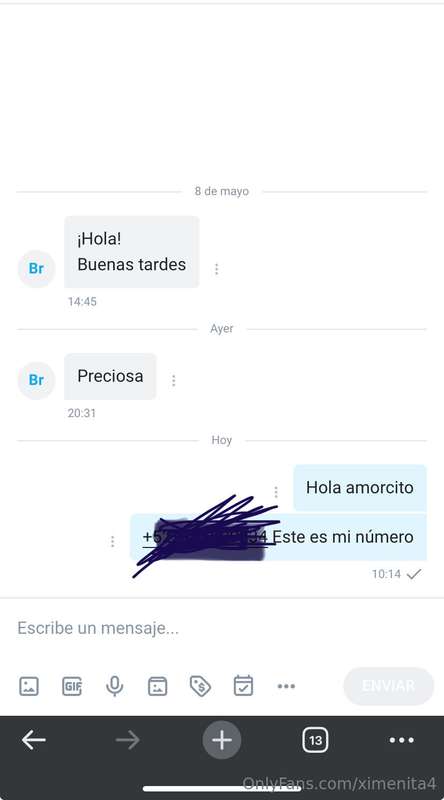Open the browser's three-dot menu
The image size is (444, 800).
coord(402,740)
